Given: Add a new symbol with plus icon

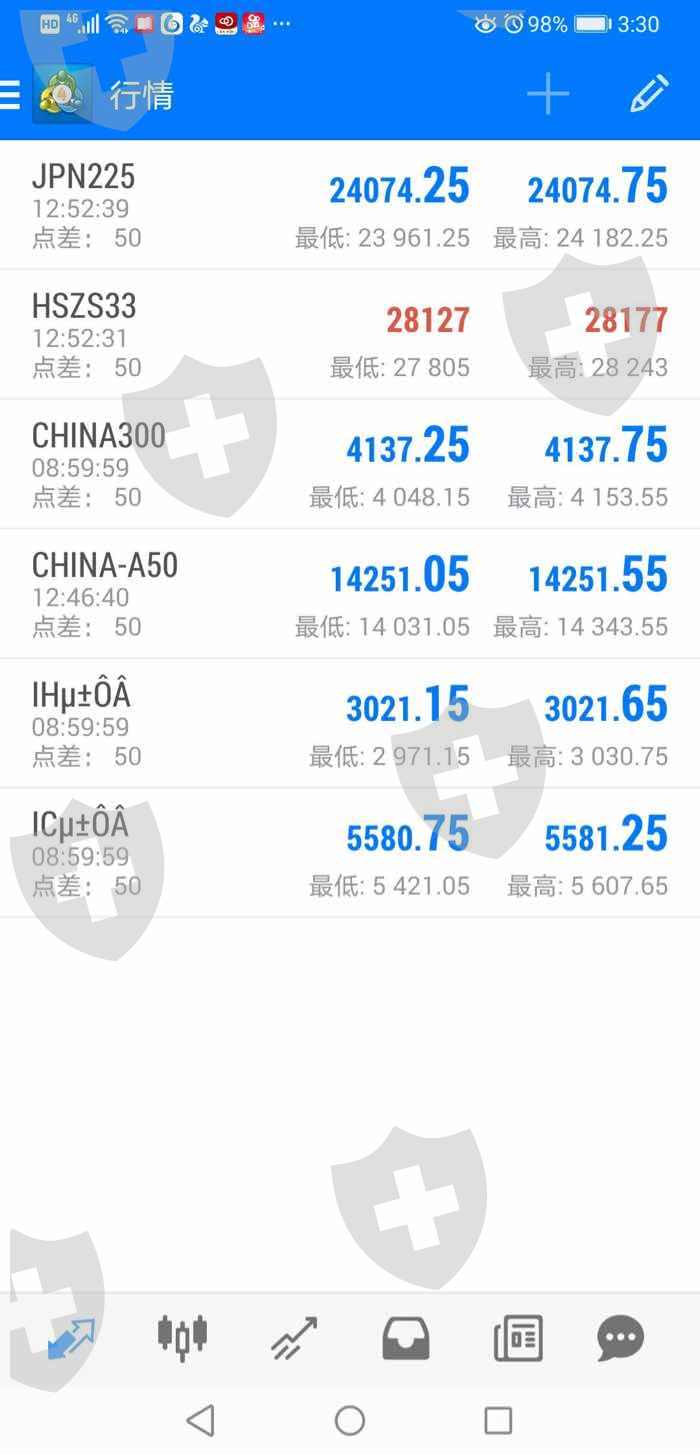Looking at the screenshot, I should [548, 95].
